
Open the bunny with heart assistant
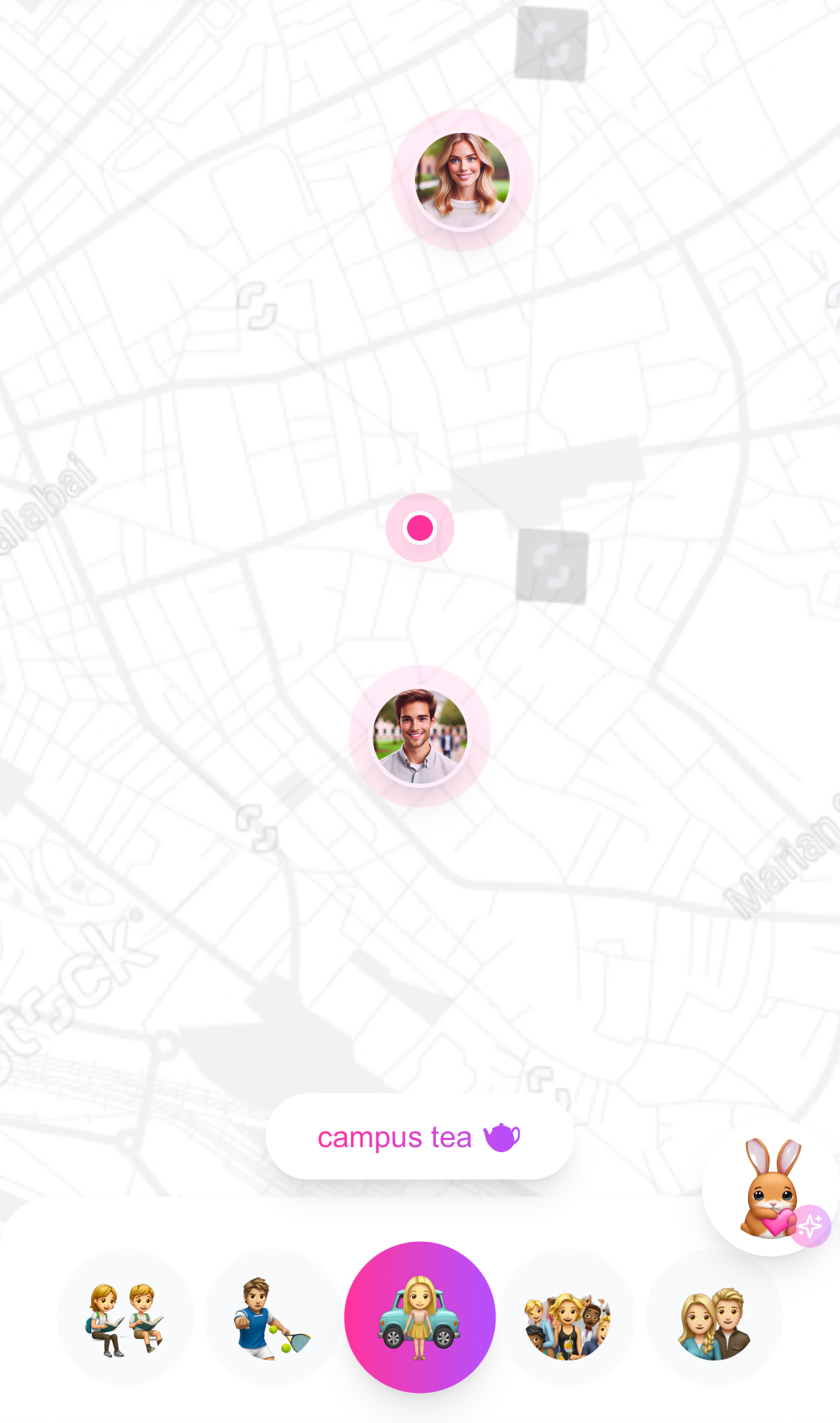pyautogui.click(x=772, y=1189)
